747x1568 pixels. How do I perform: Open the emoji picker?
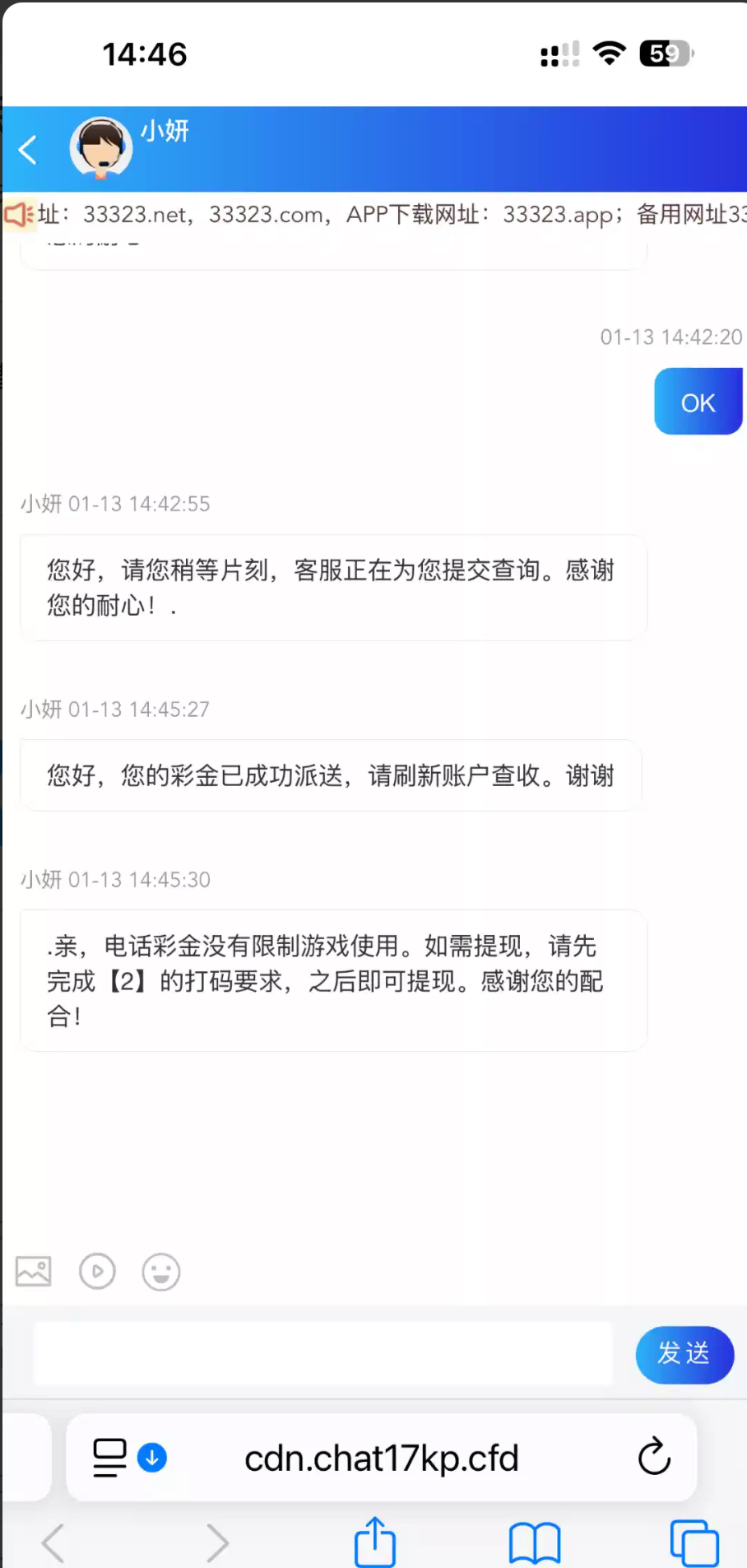tap(160, 1272)
